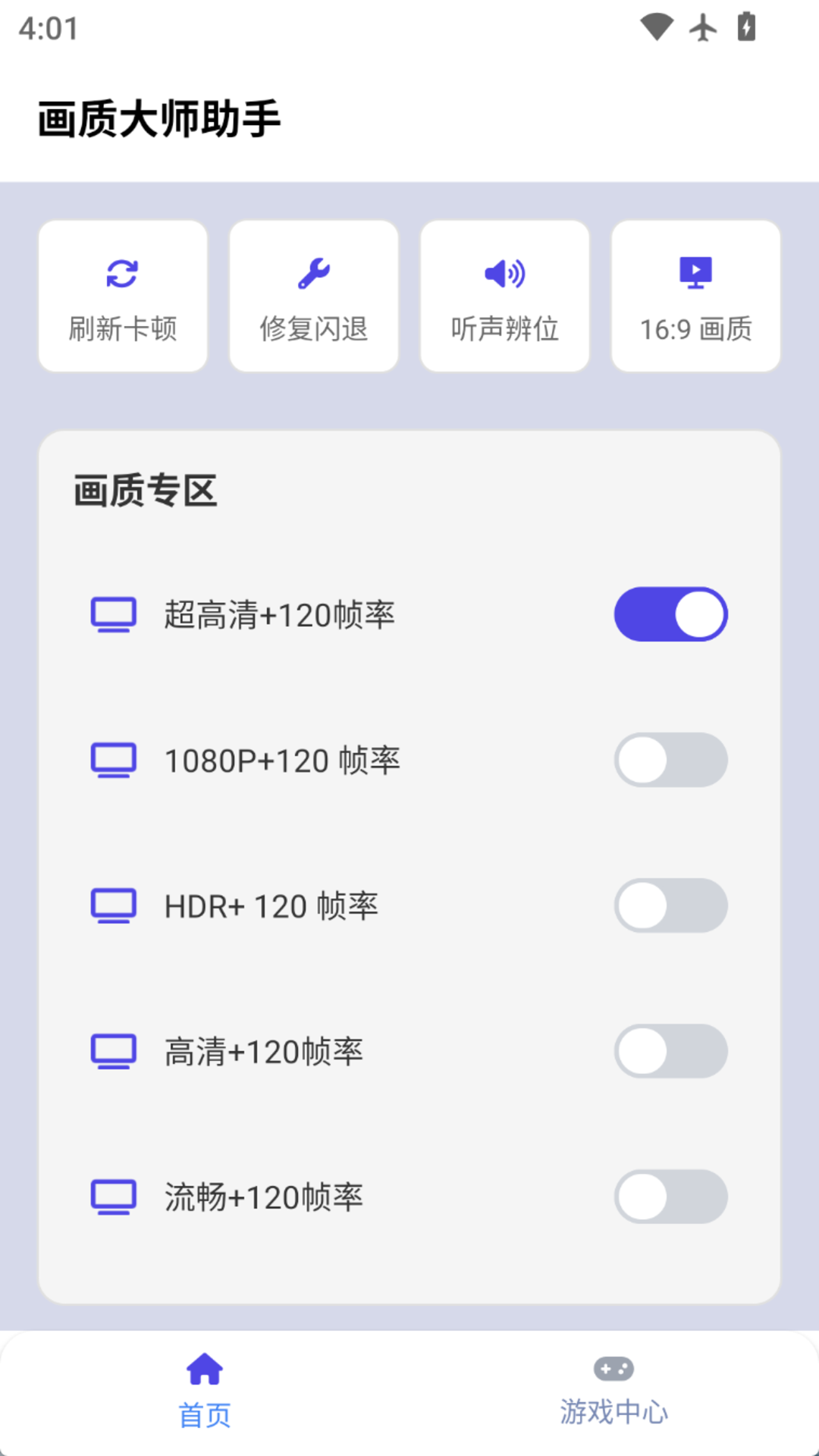Disable the 超高清+120帧率 switch

[670, 614]
